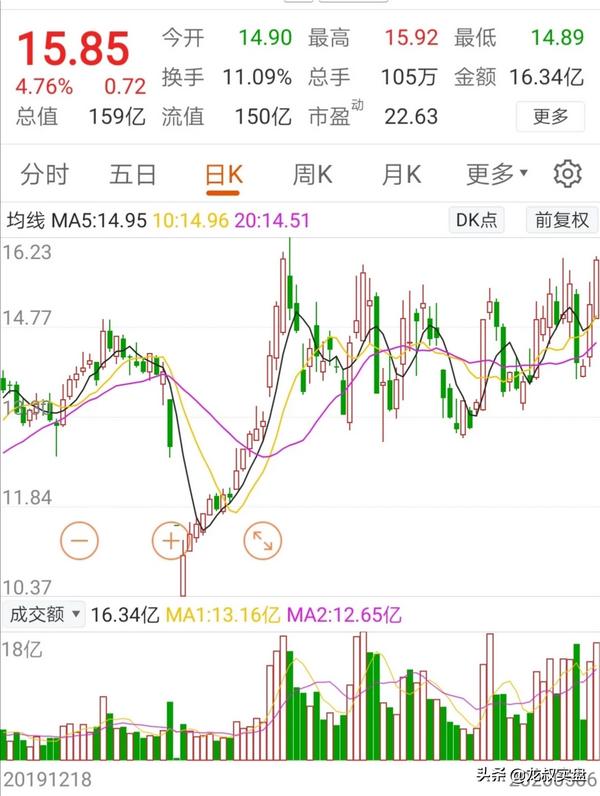Open the 月K chart tab

(x=400, y=175)
